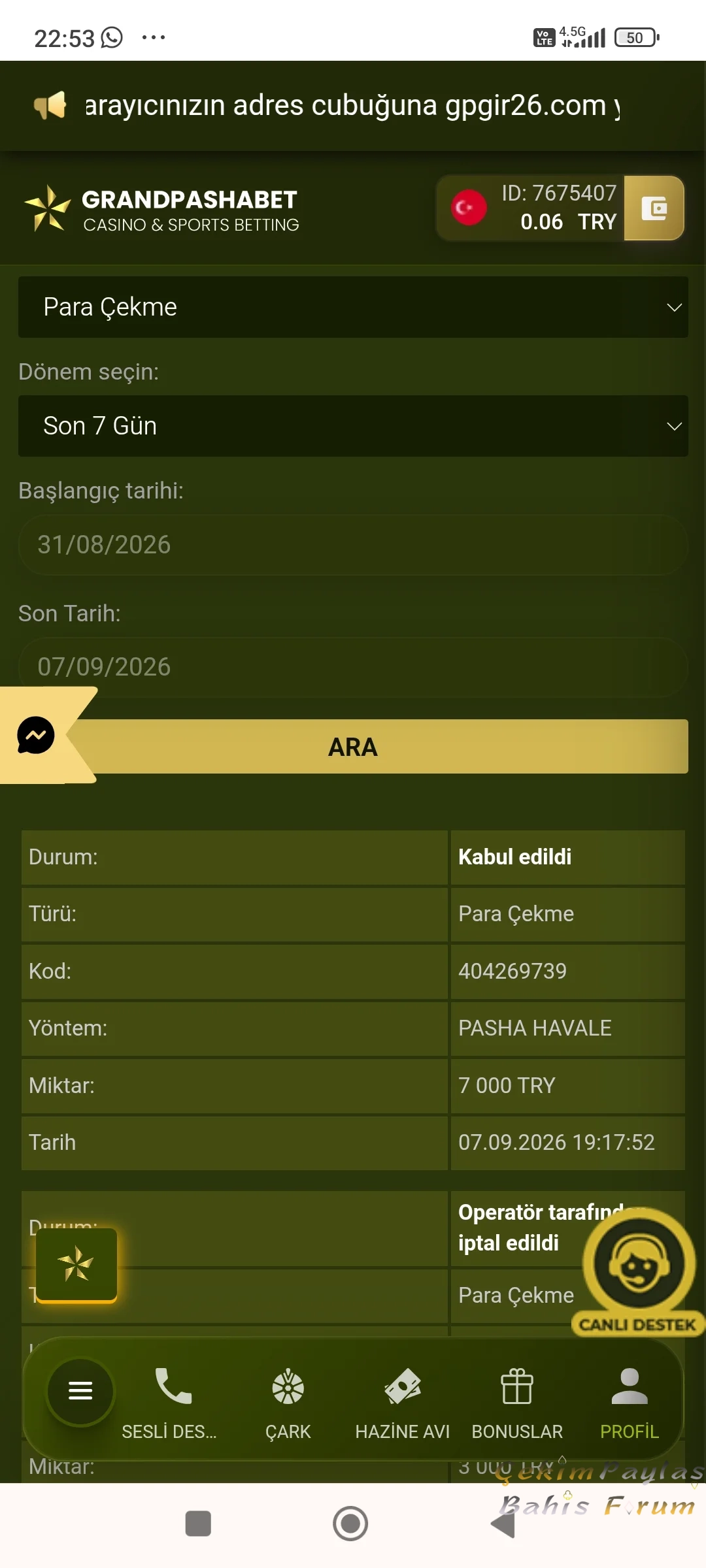Open the Messenger chat bubble
The image size is (706, 1568).
click(36, 735)
